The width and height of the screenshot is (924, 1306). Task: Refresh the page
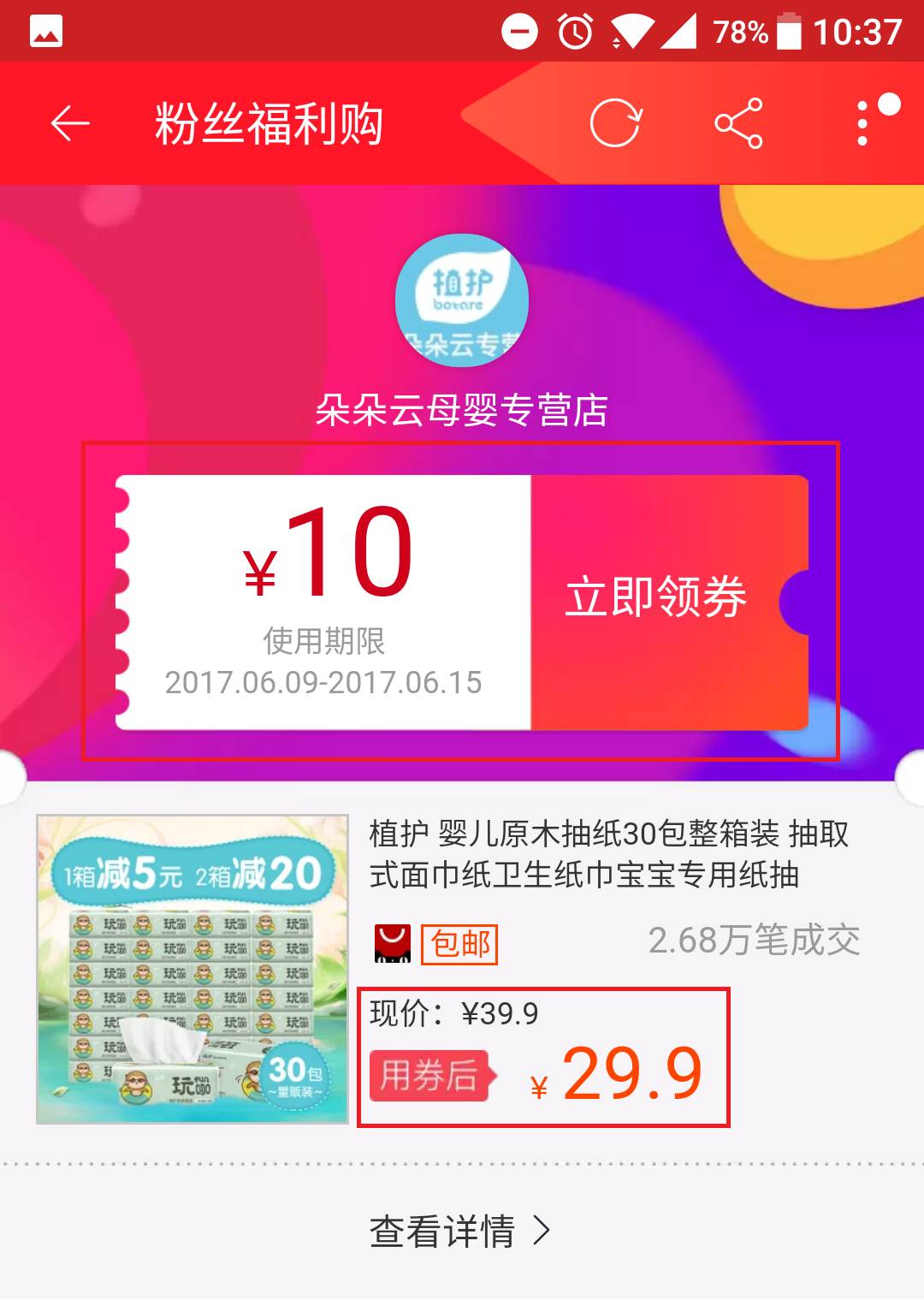pos(615,124)
